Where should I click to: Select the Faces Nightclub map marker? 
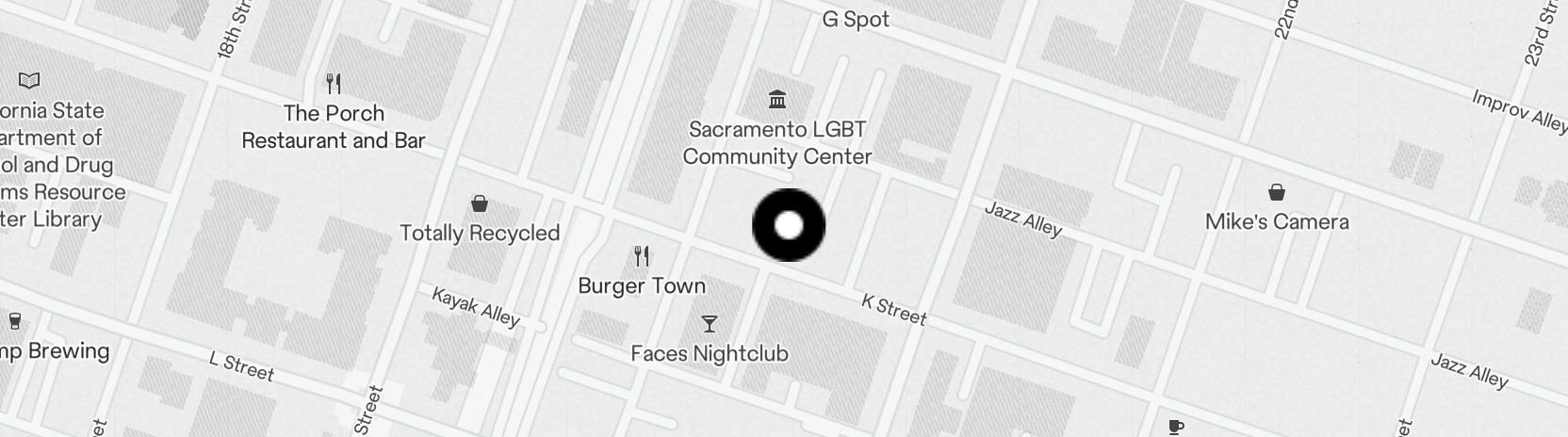[709, 325]
